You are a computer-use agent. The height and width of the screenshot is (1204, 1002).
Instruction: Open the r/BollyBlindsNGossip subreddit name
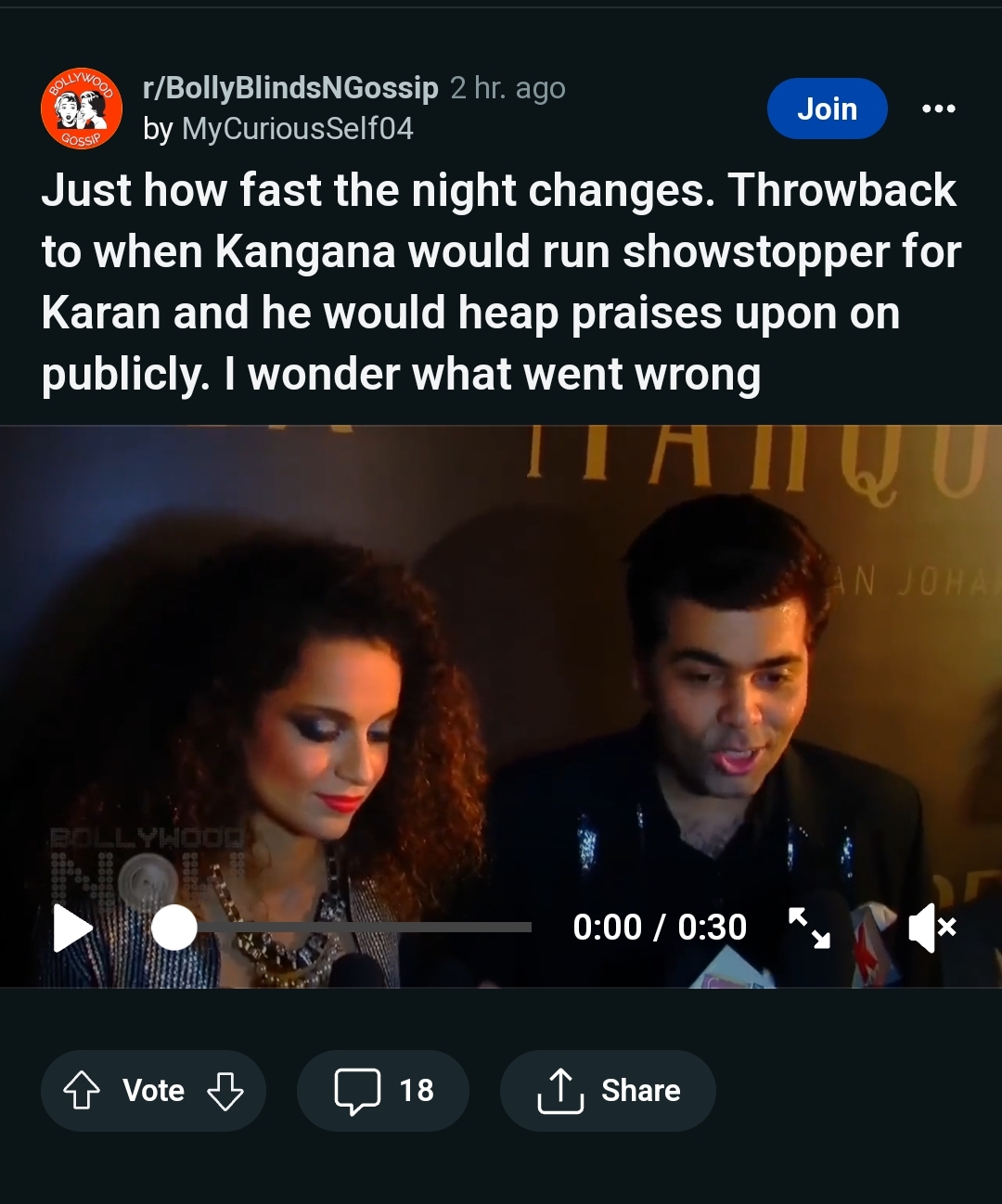(290, 88)
